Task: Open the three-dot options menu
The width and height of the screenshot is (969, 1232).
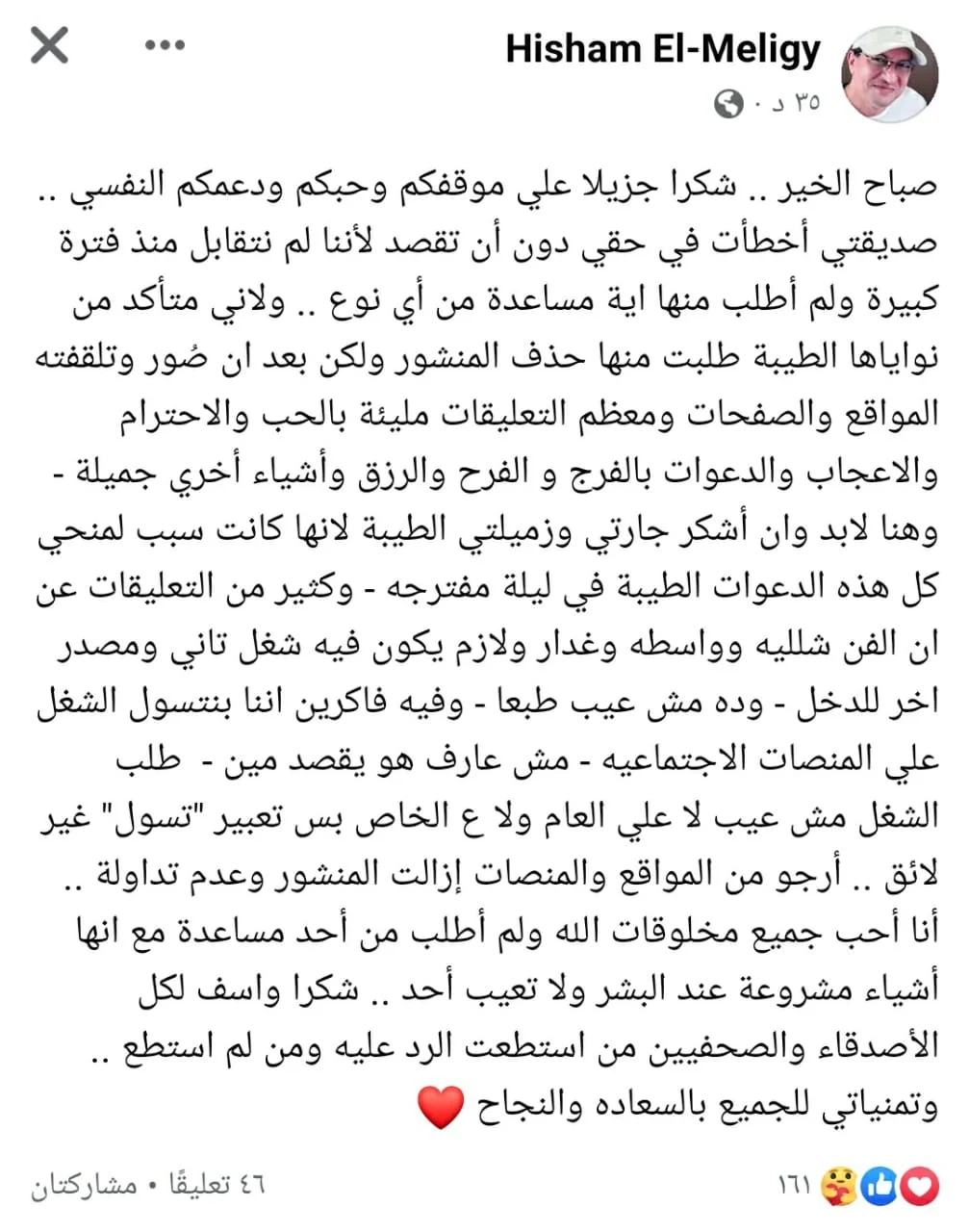Action: 165,45
